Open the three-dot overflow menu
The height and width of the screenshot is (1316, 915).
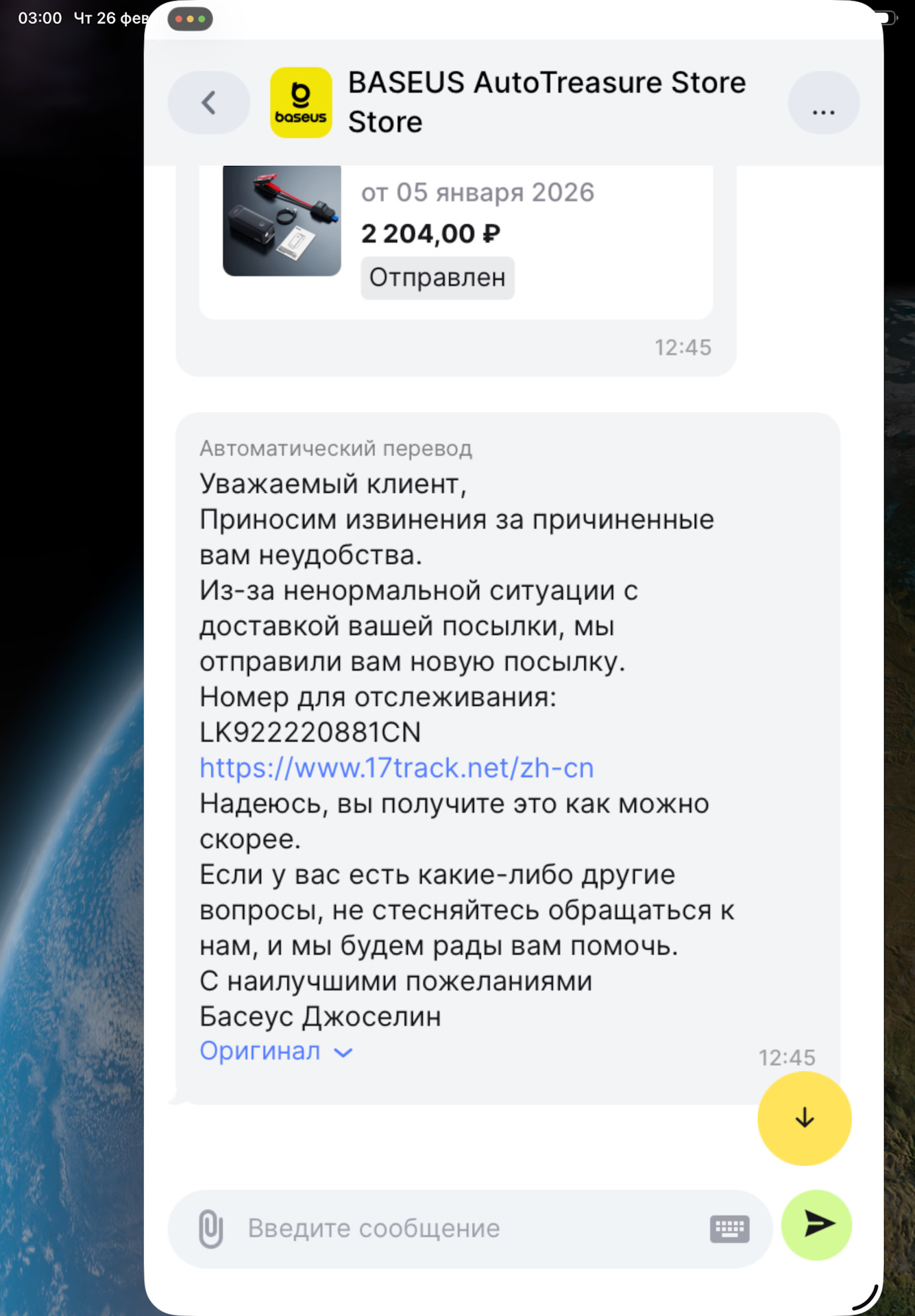pyautogui.click(x=822, y=103)
